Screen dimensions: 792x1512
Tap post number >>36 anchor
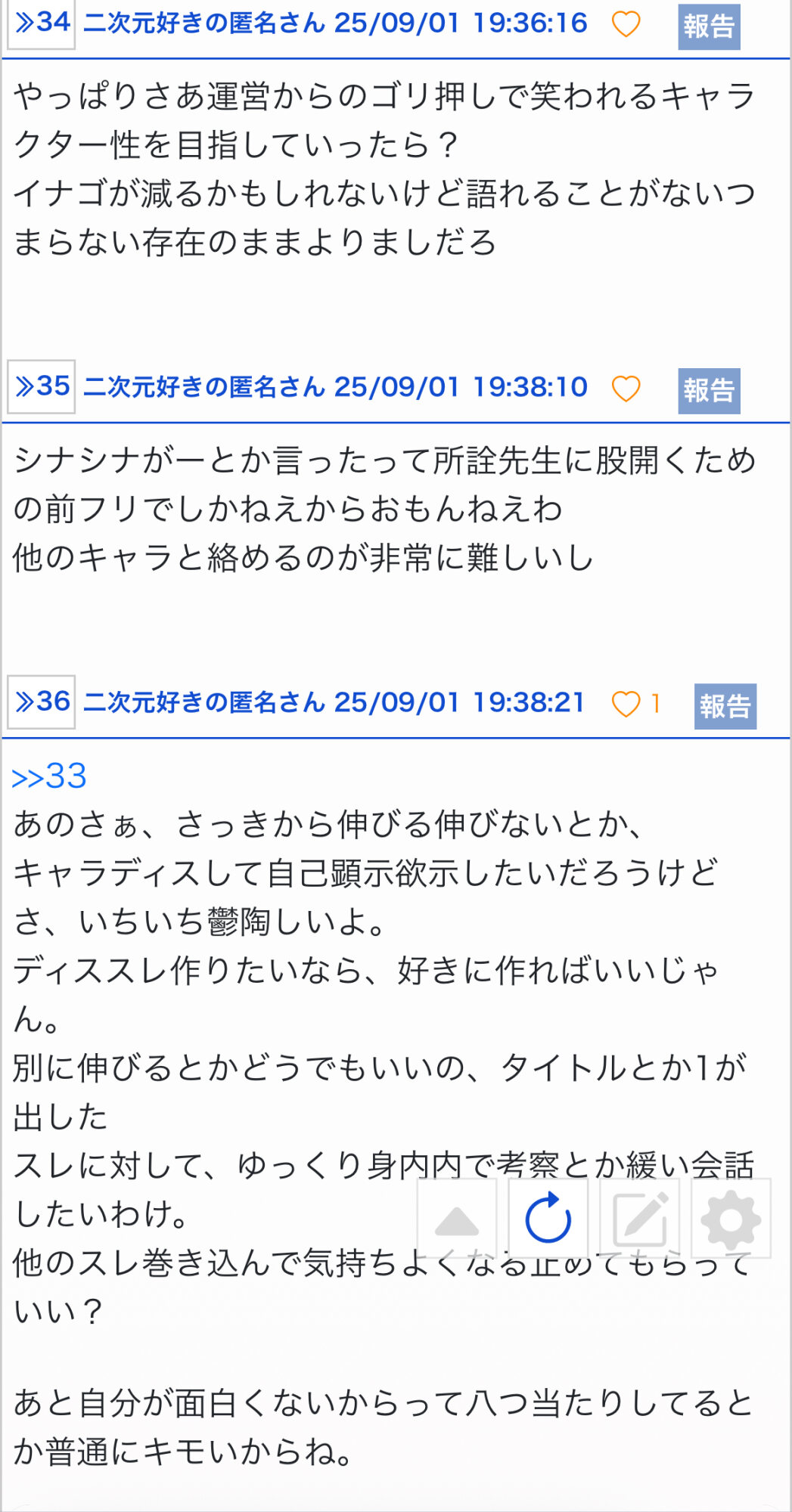point(42,702)
